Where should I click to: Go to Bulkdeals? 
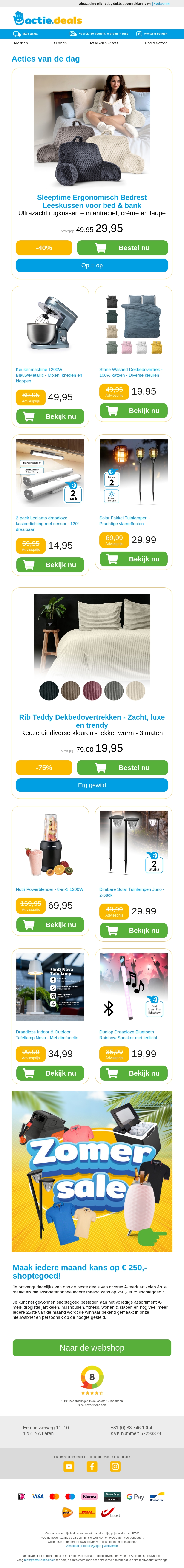pos(60,43)
